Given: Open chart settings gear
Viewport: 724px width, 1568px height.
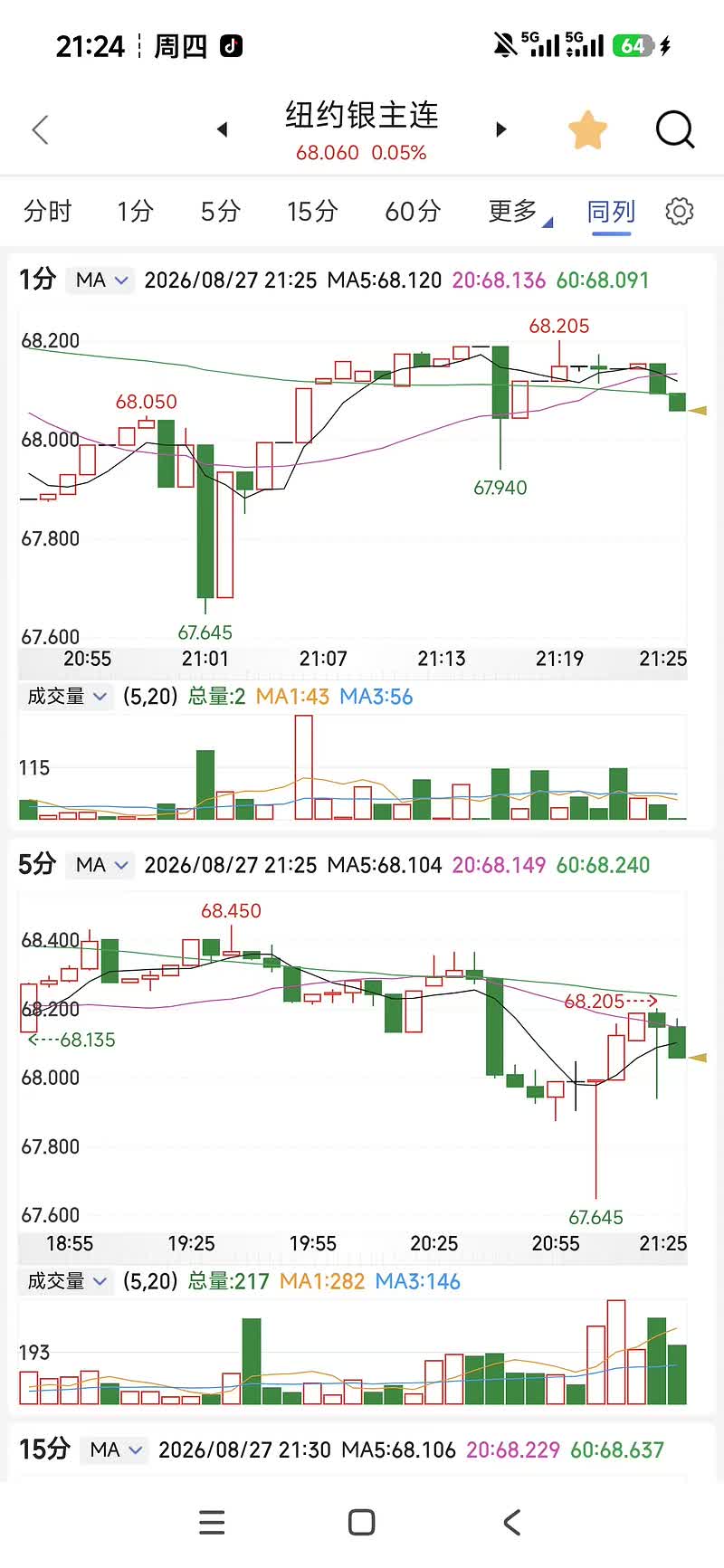Looking at the screenshot, I should point(679,211).
